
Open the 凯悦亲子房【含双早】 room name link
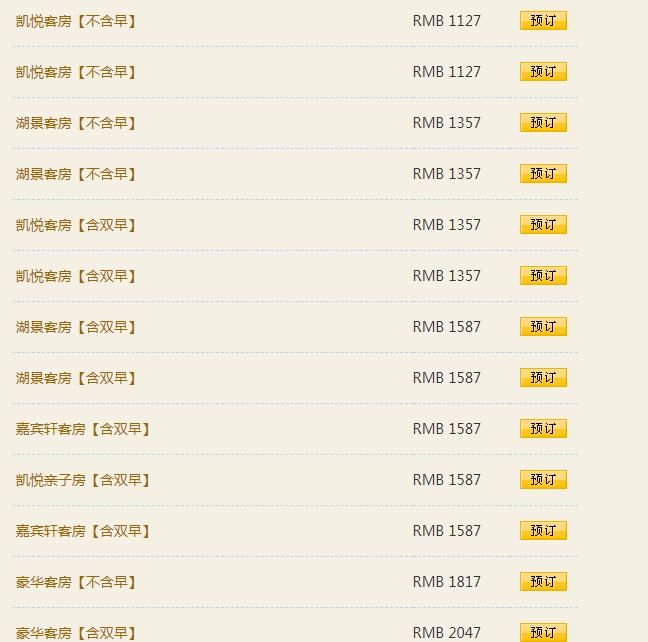tap(82, 480)
